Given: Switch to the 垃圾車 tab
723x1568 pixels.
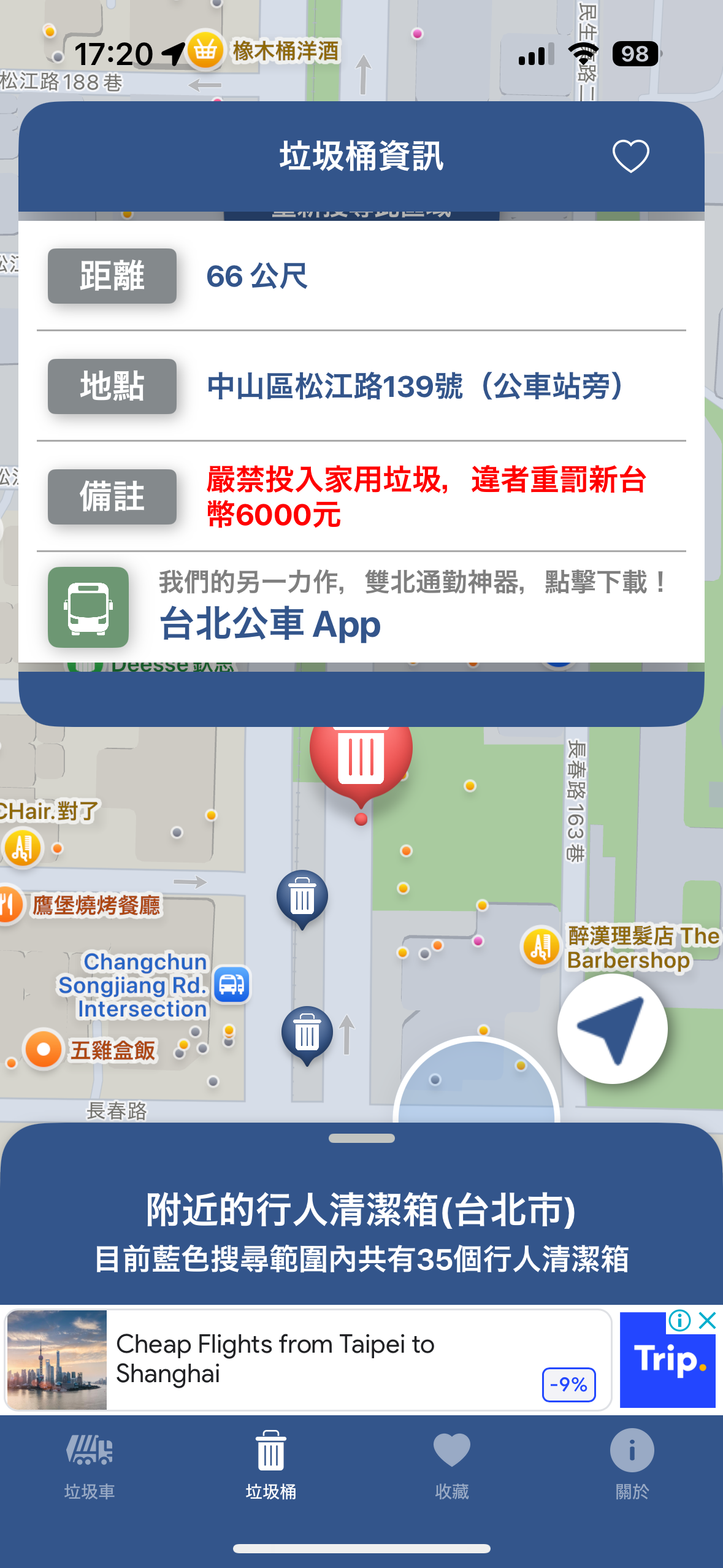Looking at the screenshot, I should click(90, 1464).
